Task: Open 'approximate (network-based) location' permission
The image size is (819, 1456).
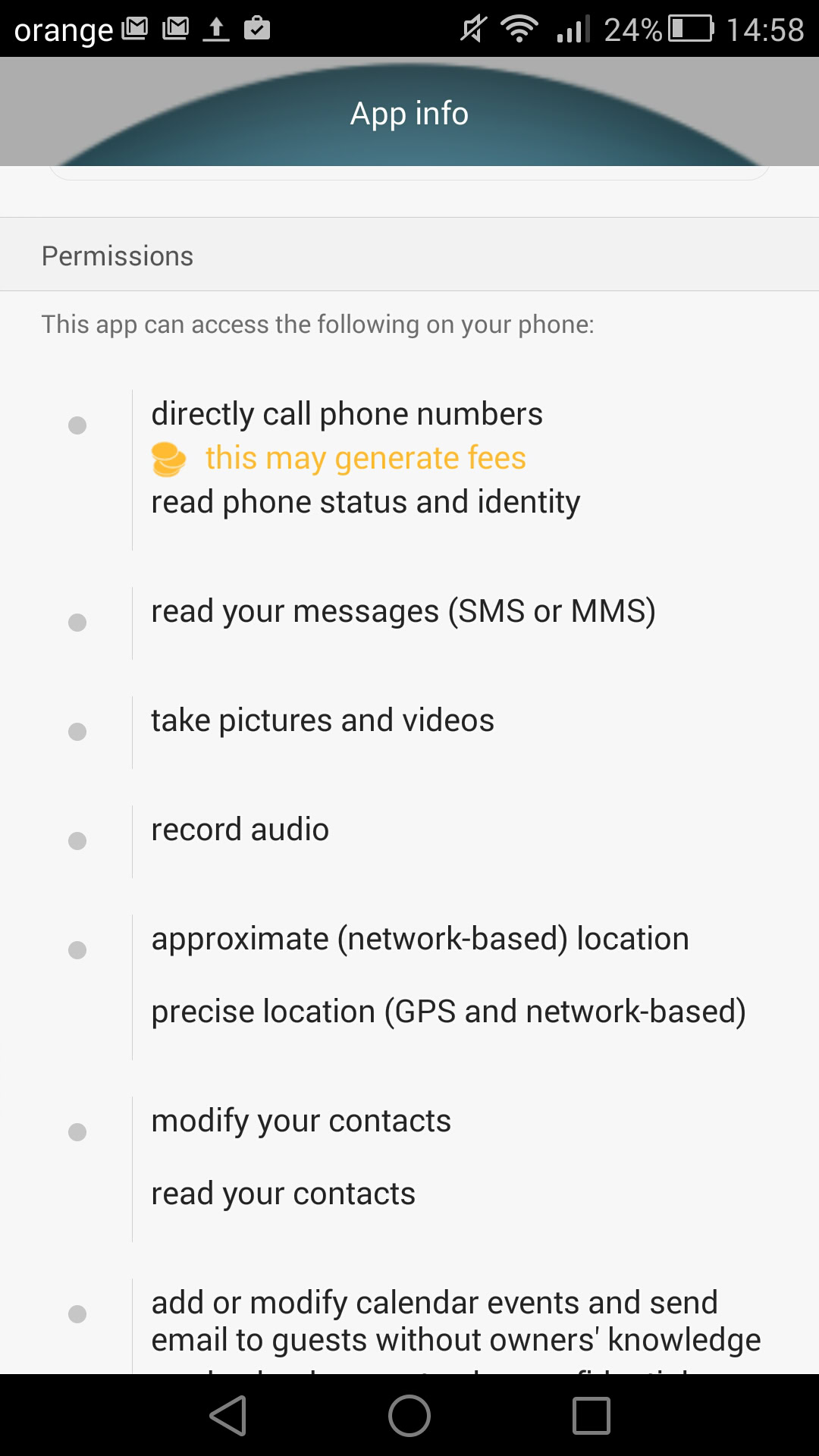Action: 419,939
